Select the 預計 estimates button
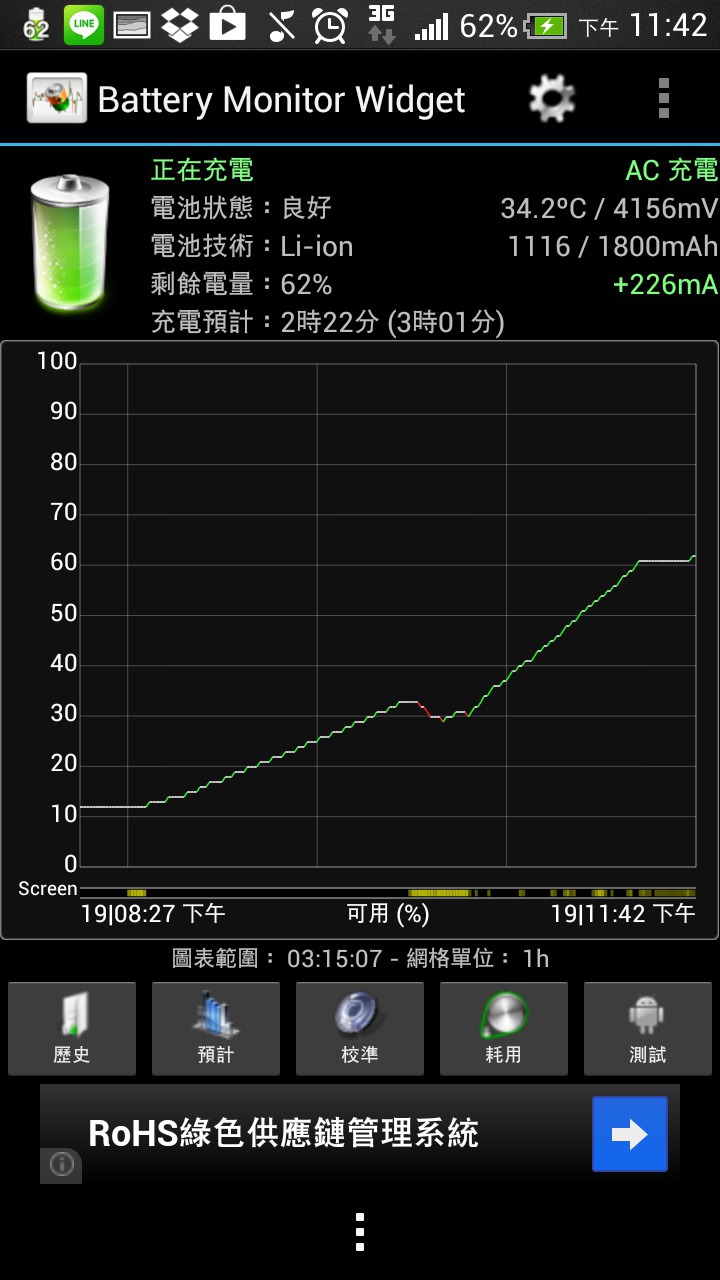Image resolution: width=720 pixels, height=1280 pixels. [216, 1029]
